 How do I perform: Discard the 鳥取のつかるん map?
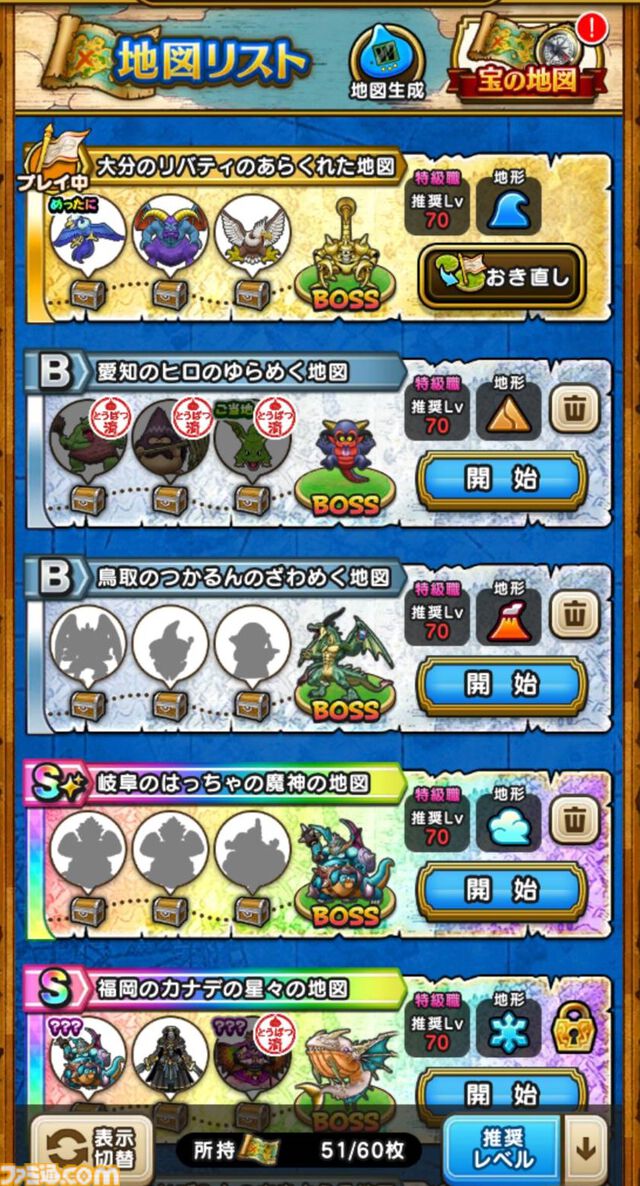575,613
